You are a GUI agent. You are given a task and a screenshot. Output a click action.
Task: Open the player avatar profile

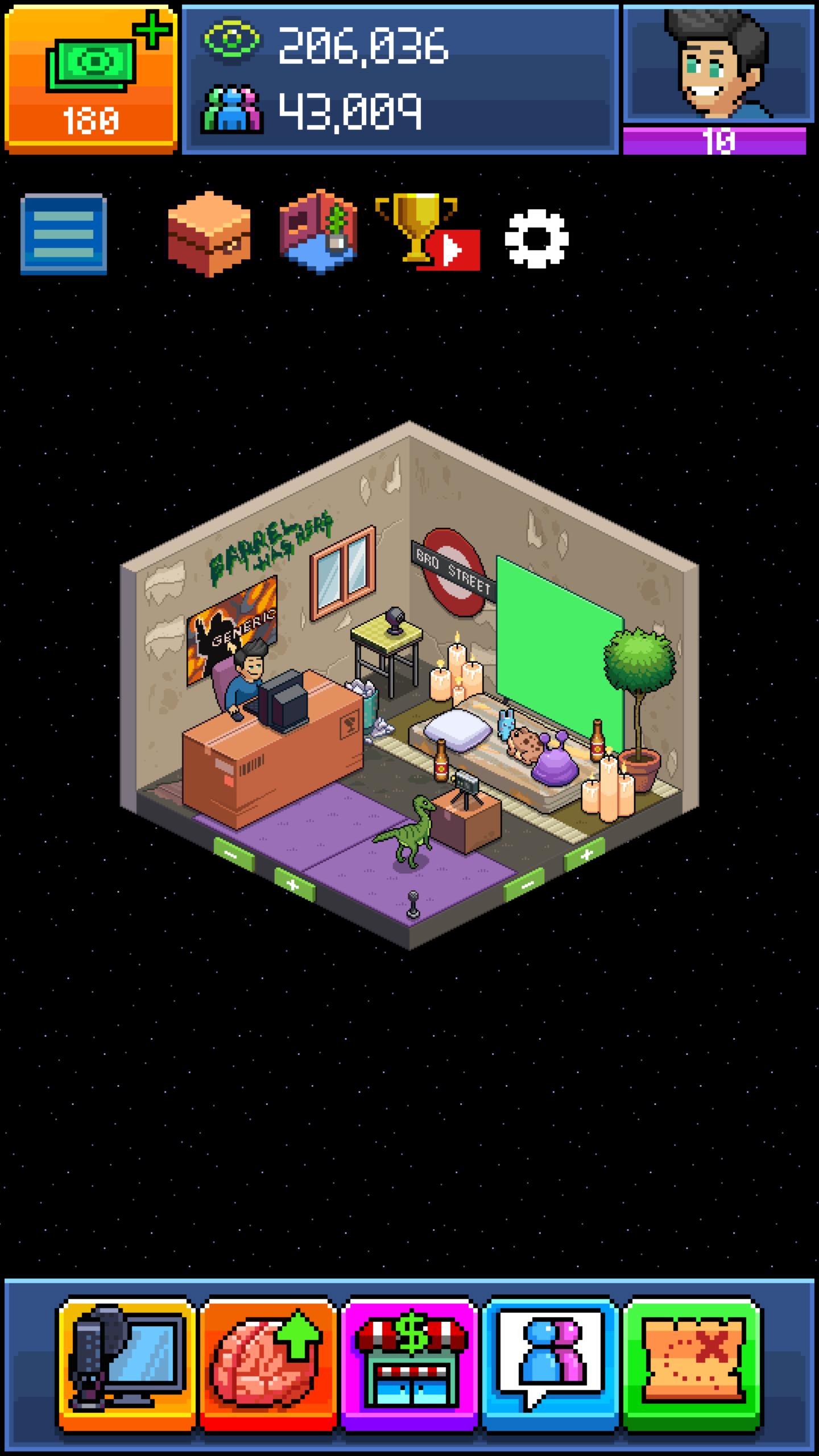pyautogui.click(x=719, y=64)
